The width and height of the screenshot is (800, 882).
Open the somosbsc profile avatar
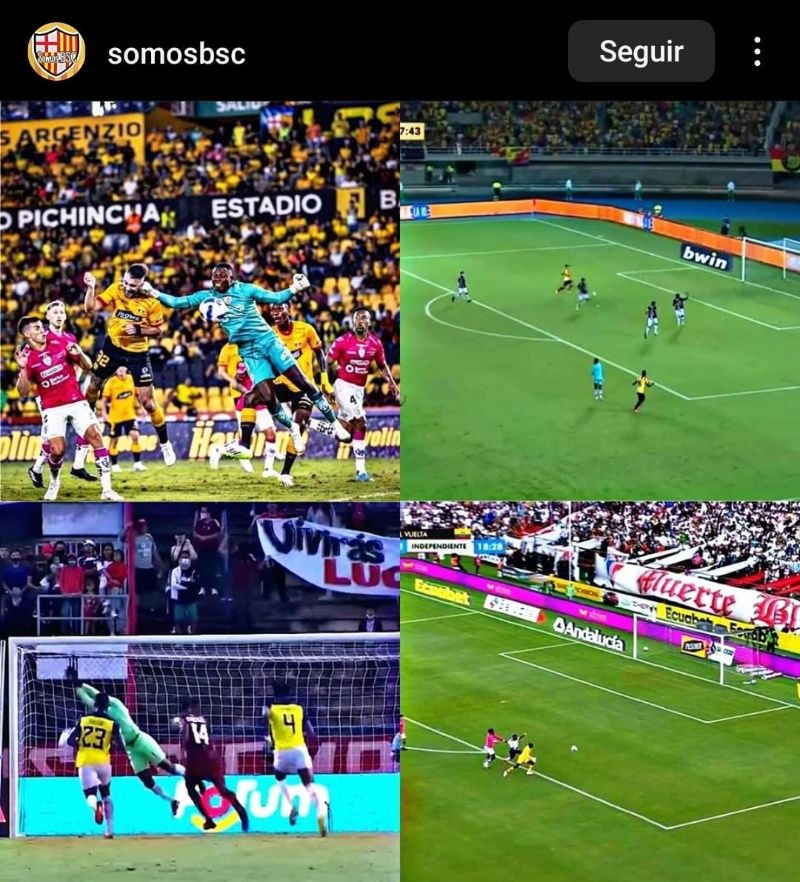(56, 52)
